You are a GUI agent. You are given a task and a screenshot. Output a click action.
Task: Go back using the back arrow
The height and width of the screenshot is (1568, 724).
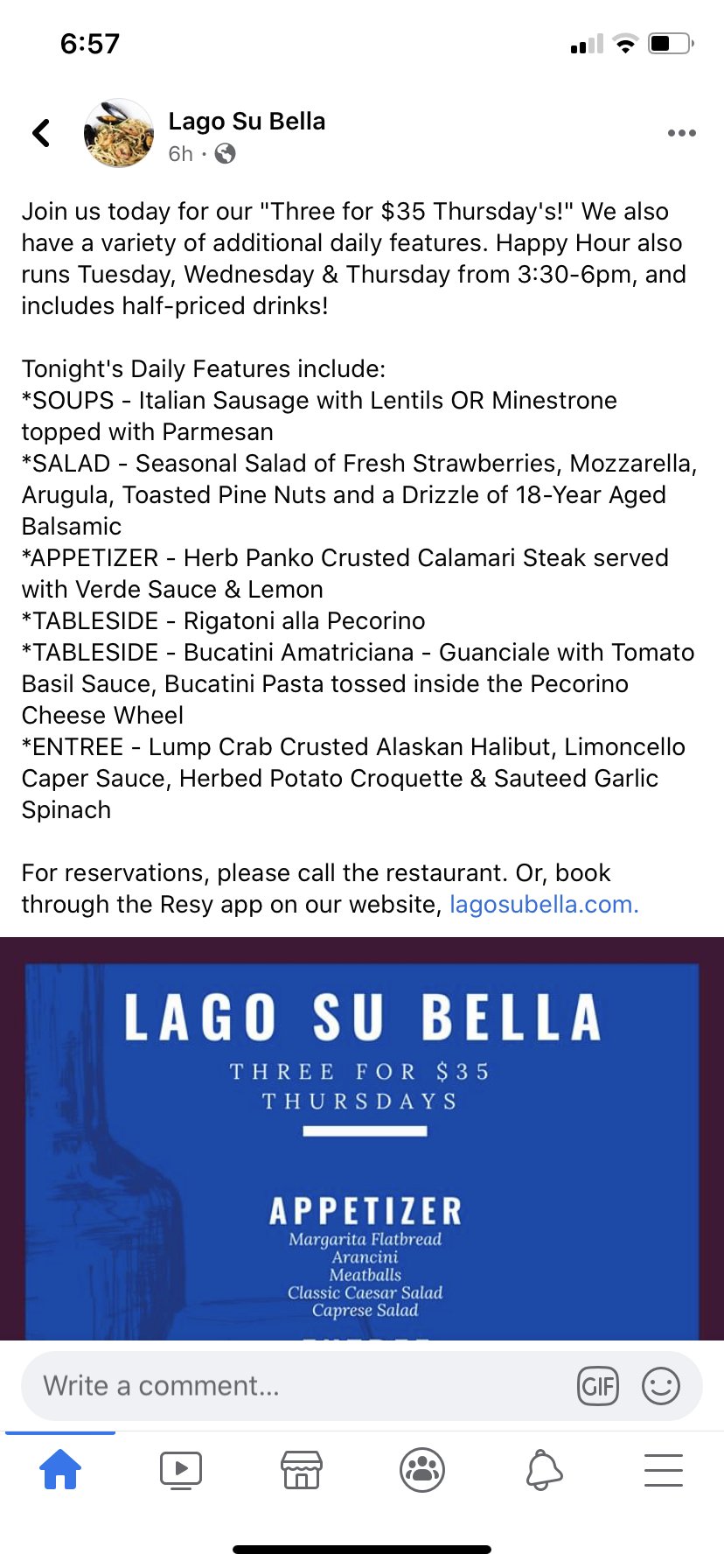[x=41, y=133]
